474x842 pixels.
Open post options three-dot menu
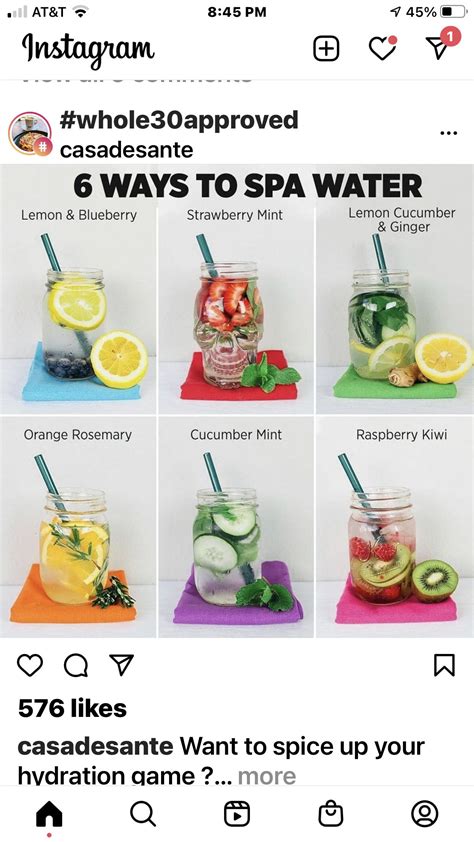point(448,133)
